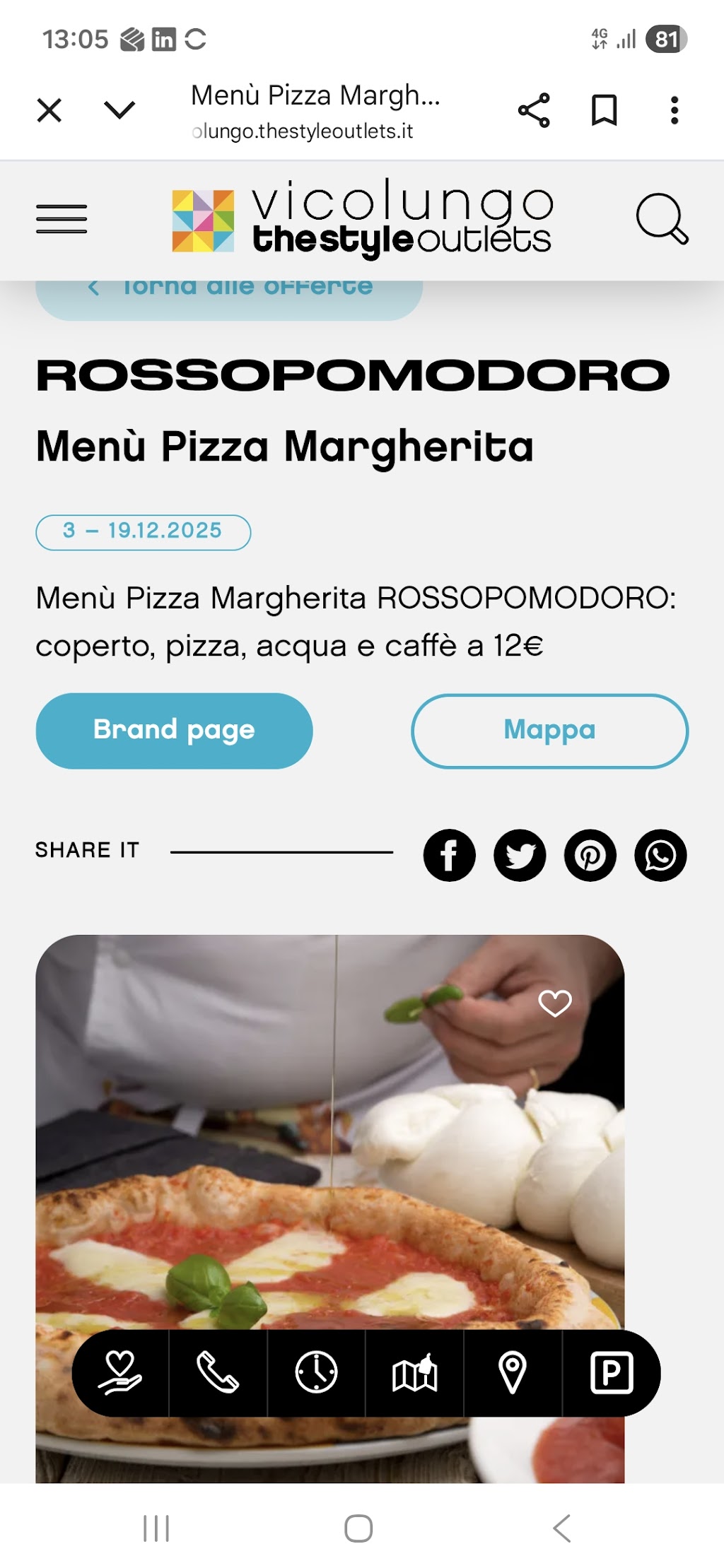
Task: Add the offer to favorites with heart
Action: [x=555, y=1003]
